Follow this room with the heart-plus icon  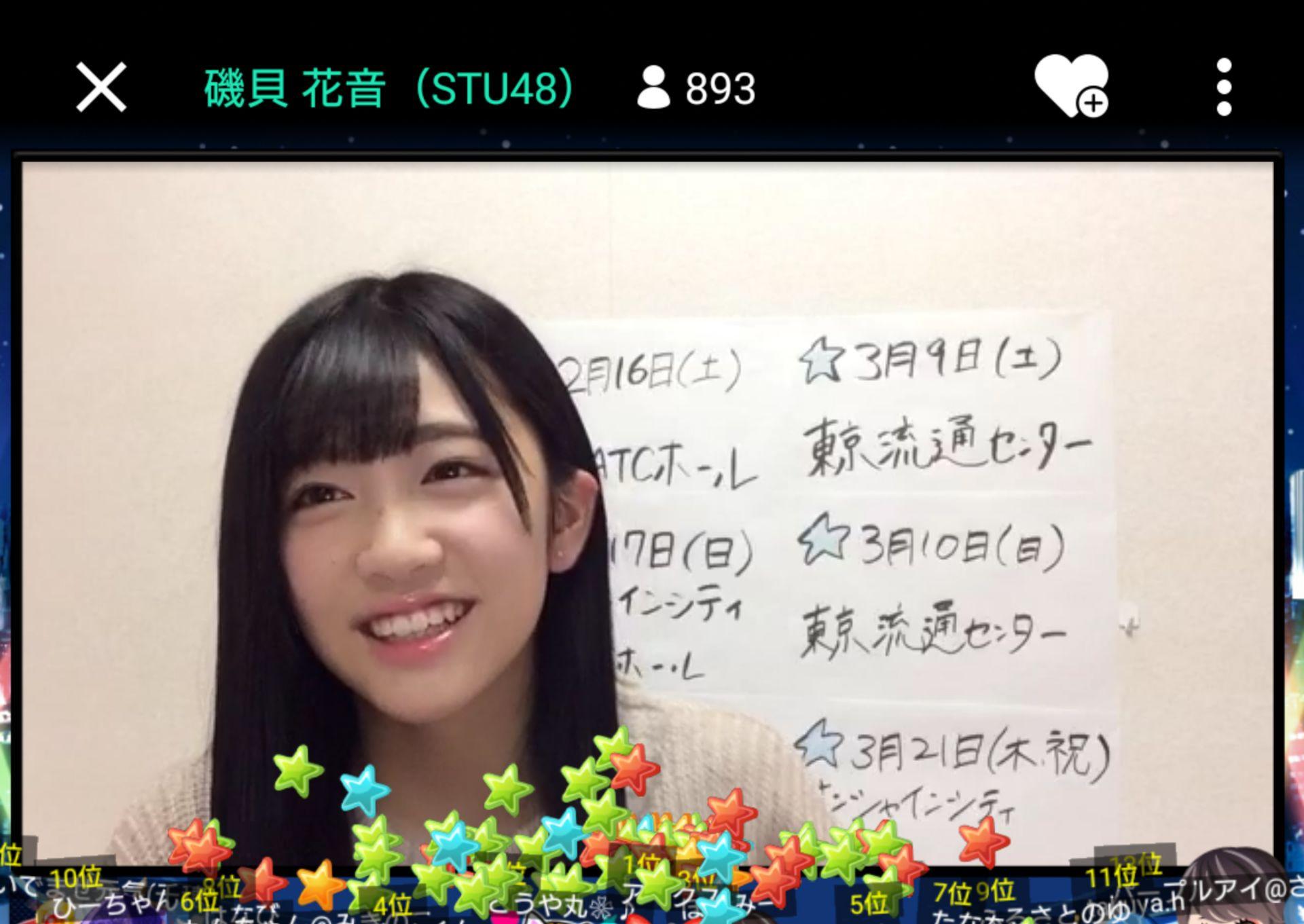(x=1071, y=87)
